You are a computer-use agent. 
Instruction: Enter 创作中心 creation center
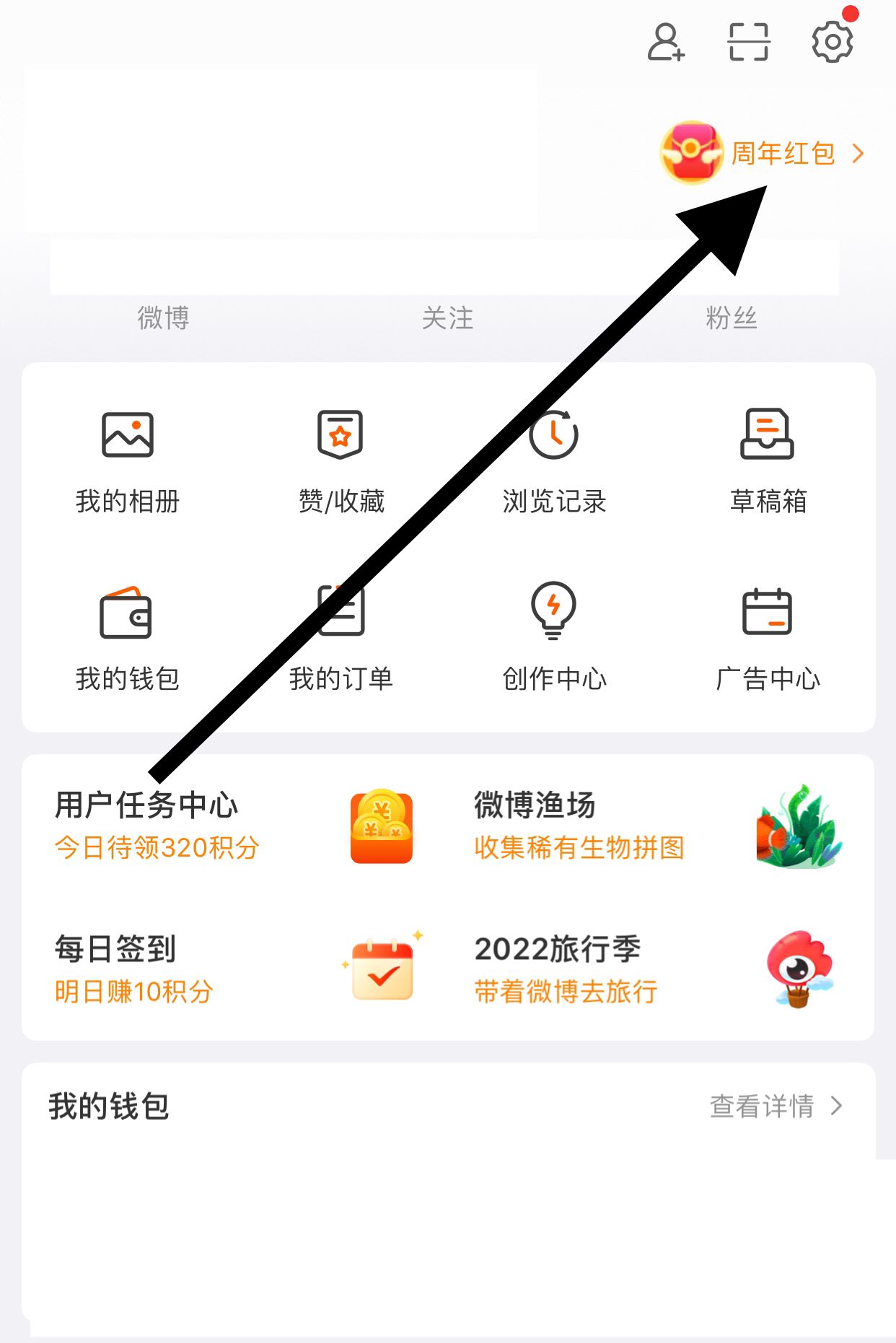point(554,639)
